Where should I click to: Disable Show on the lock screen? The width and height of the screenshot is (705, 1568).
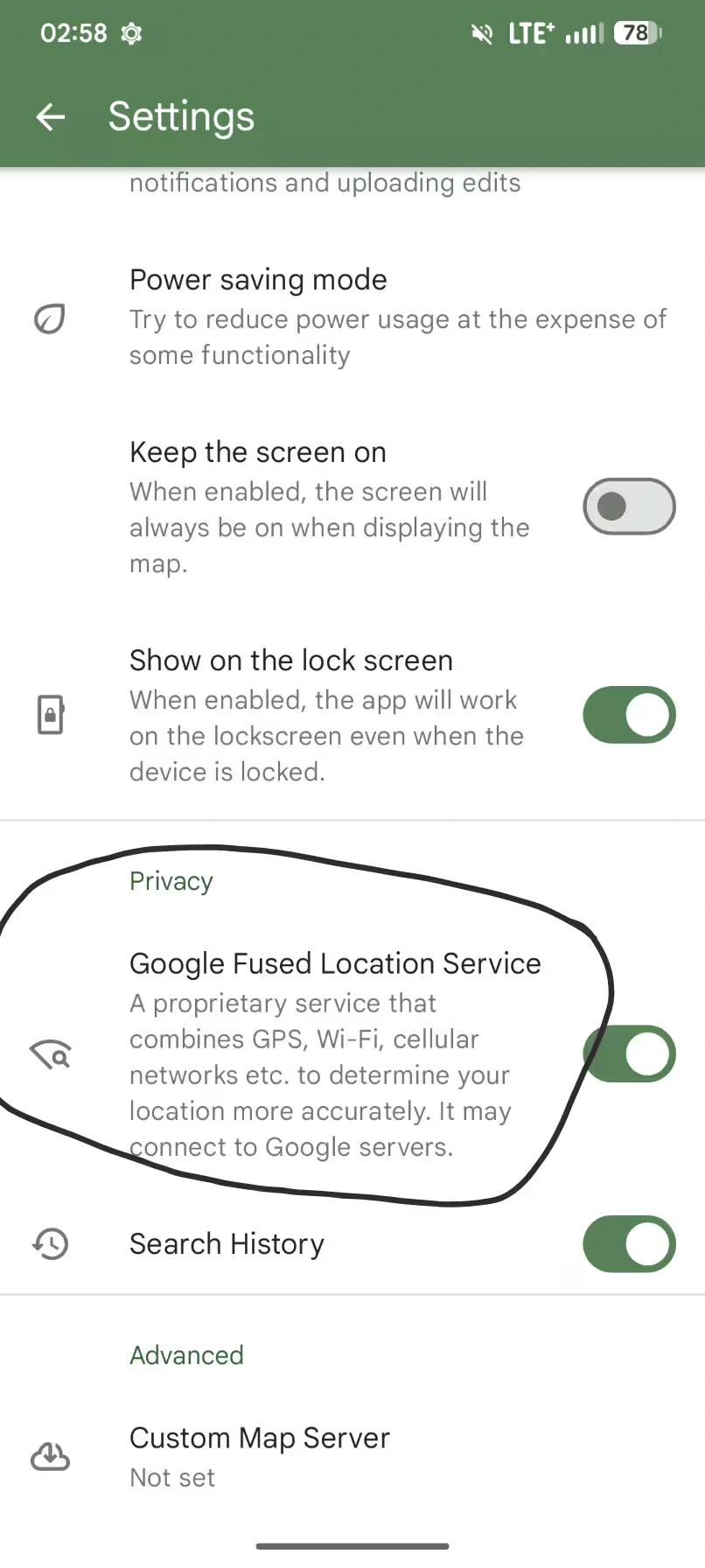[x=629, y=715]
